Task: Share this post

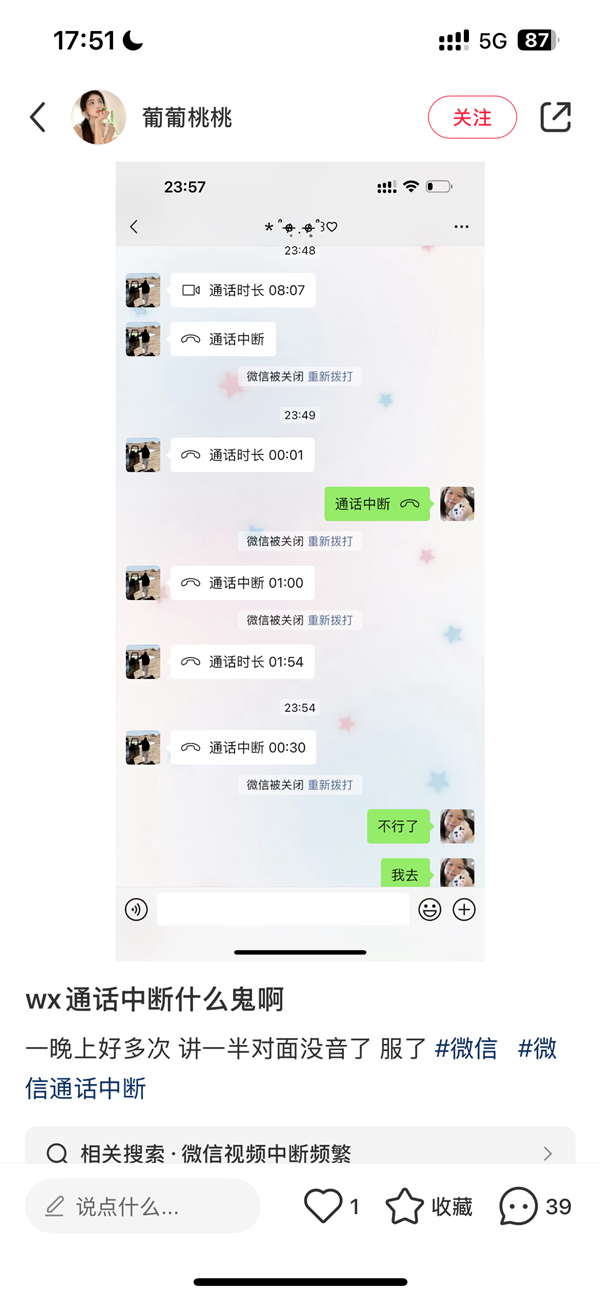Action: (x=555, y=117)
